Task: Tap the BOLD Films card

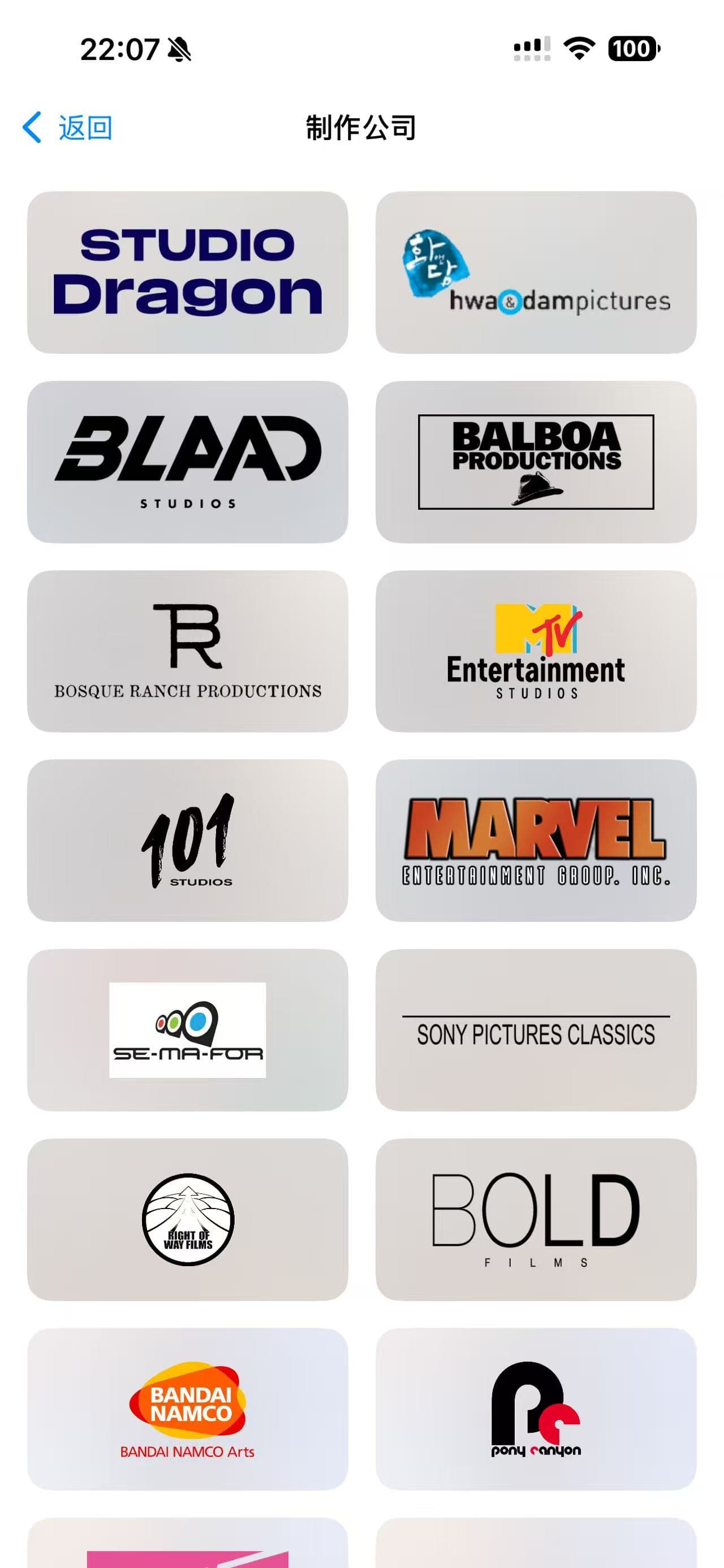Action: 536,1219
